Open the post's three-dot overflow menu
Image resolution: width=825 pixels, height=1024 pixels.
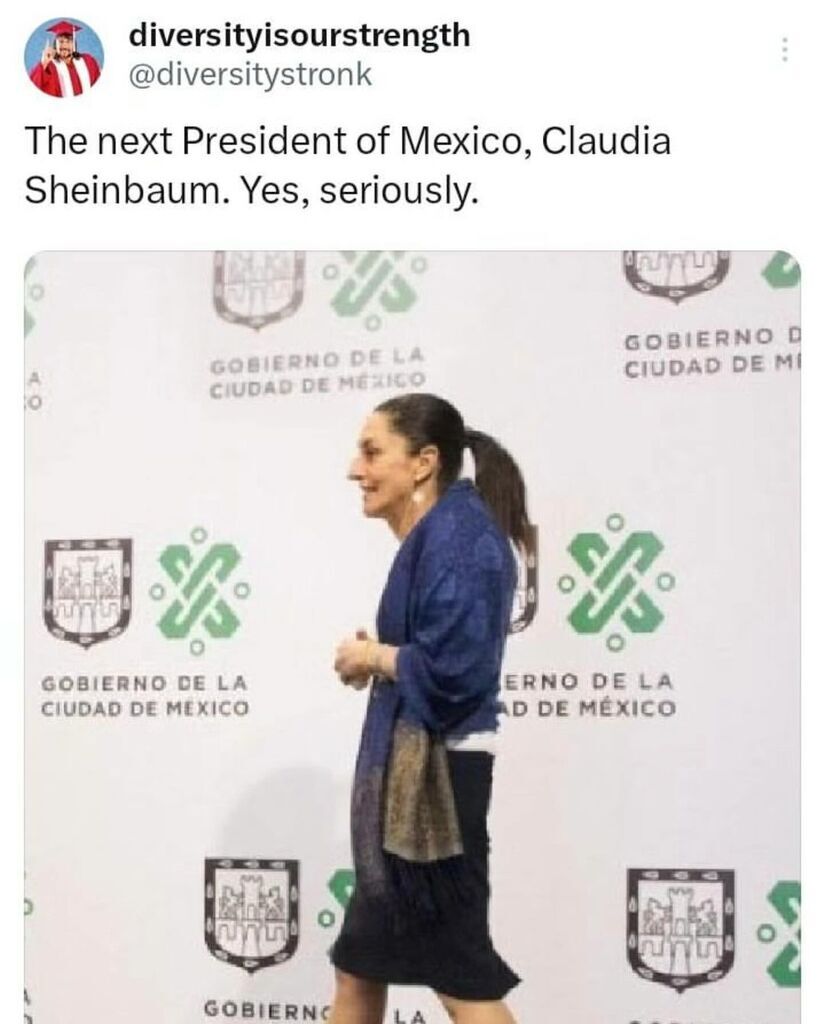pyautogui.click(x=785, y=50)
